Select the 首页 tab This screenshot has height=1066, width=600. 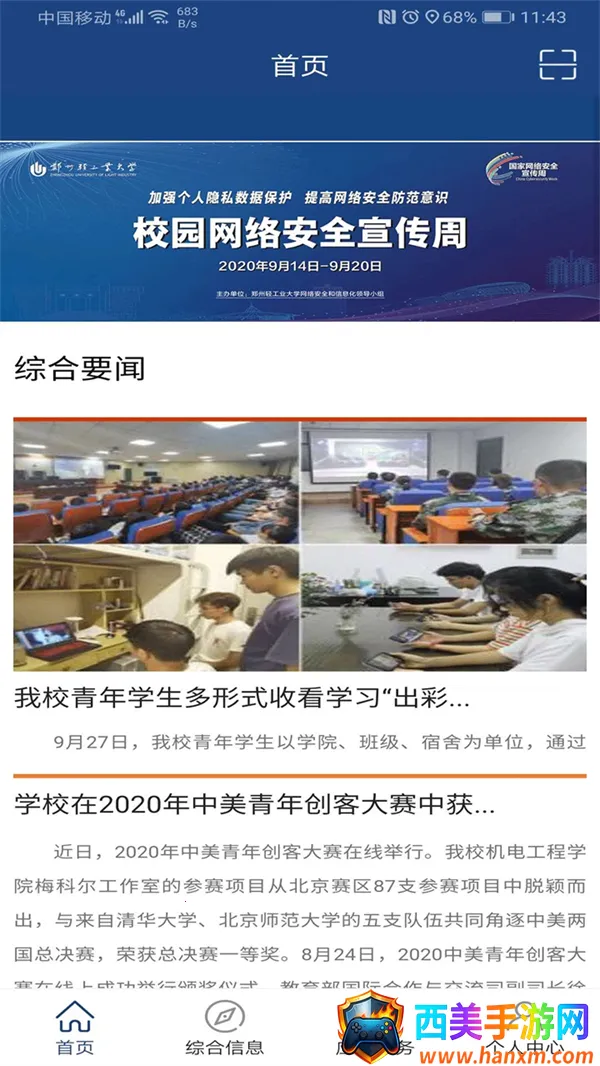pyautogui.click(x=75, y=1028)
